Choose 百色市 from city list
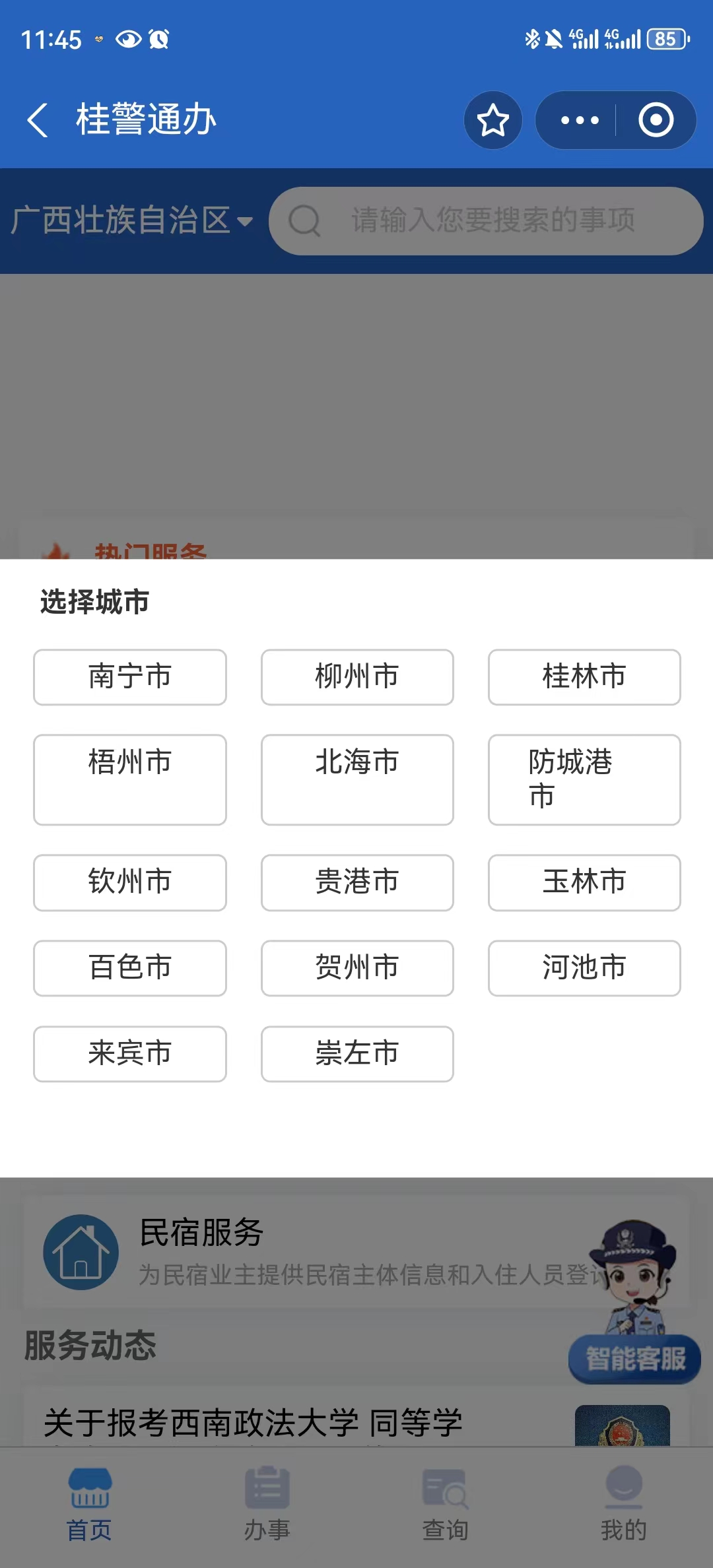Viewport: 713px width, 1568px height. pos(130,968)
